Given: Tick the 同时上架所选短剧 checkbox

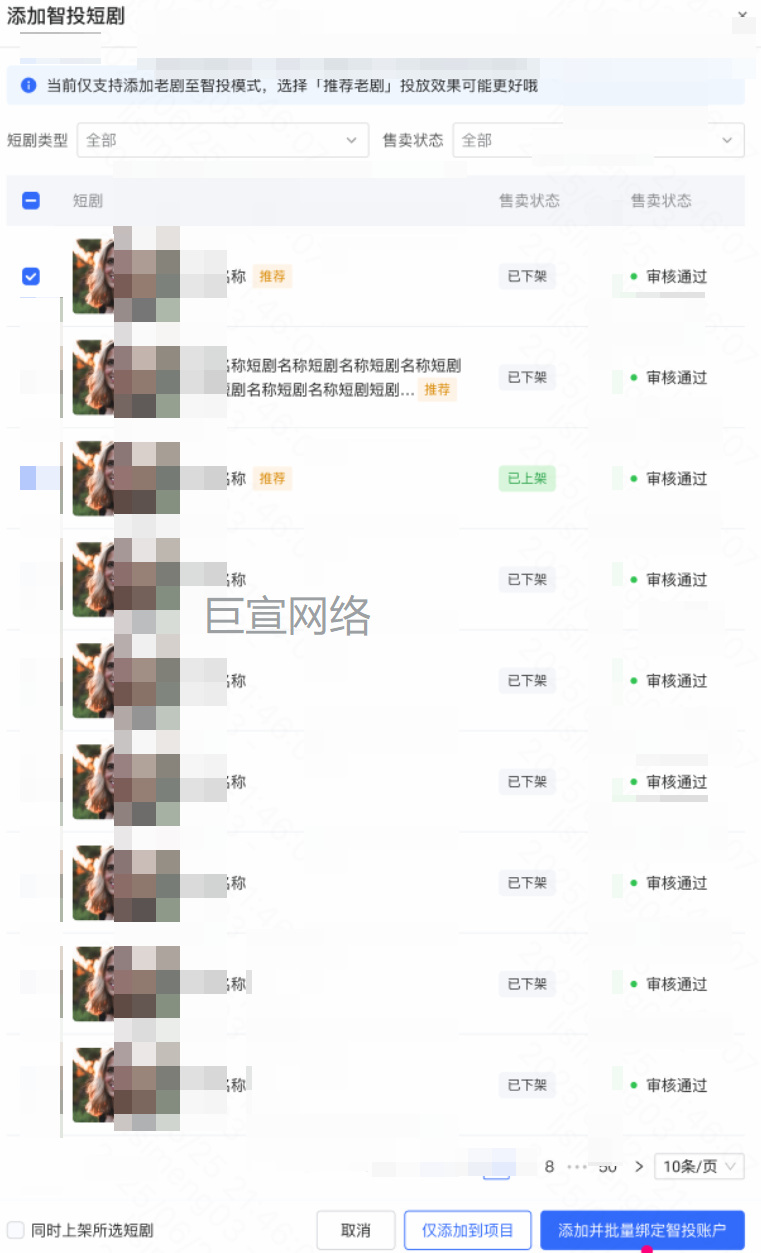Looking at the screenshot, I should (x=16, y=1230).
